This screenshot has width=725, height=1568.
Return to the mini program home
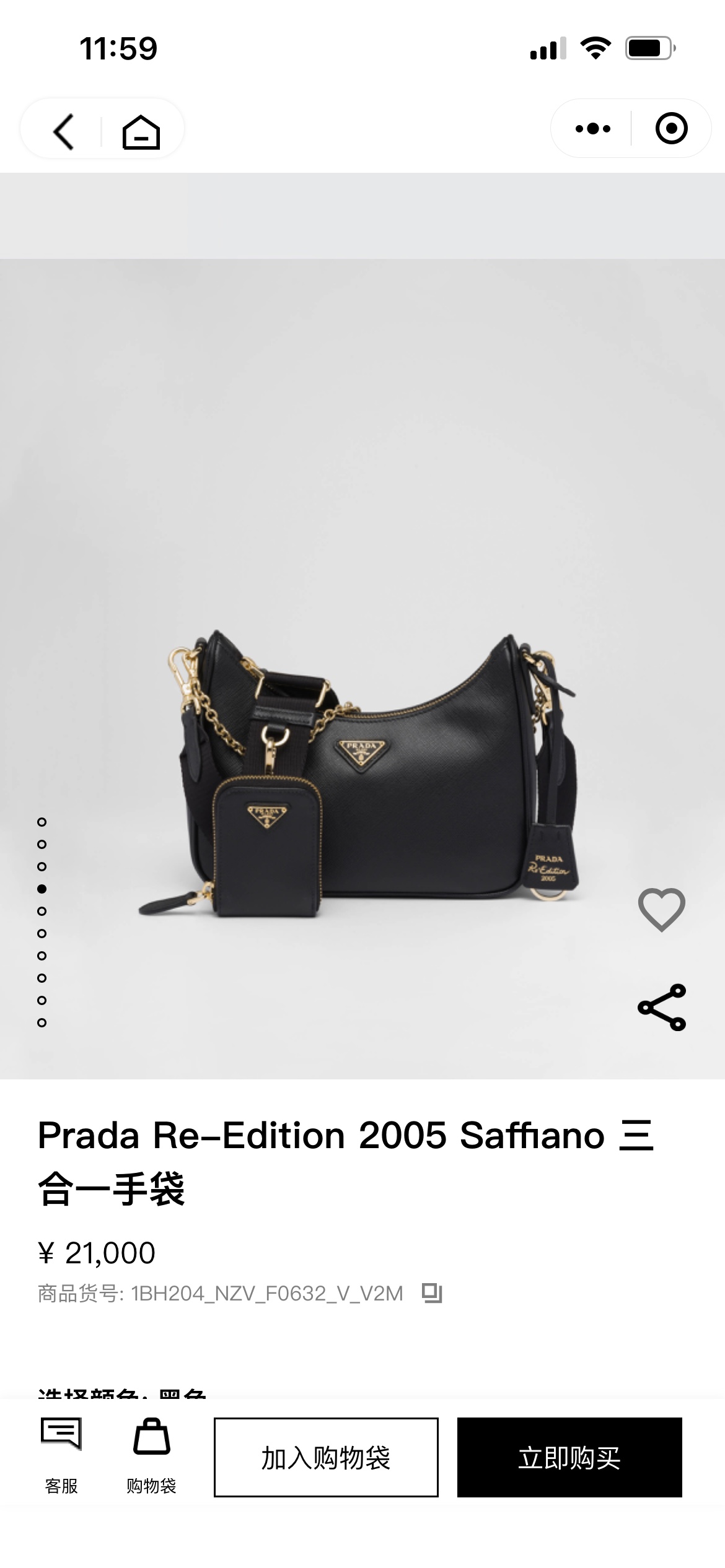coord(141,131)
